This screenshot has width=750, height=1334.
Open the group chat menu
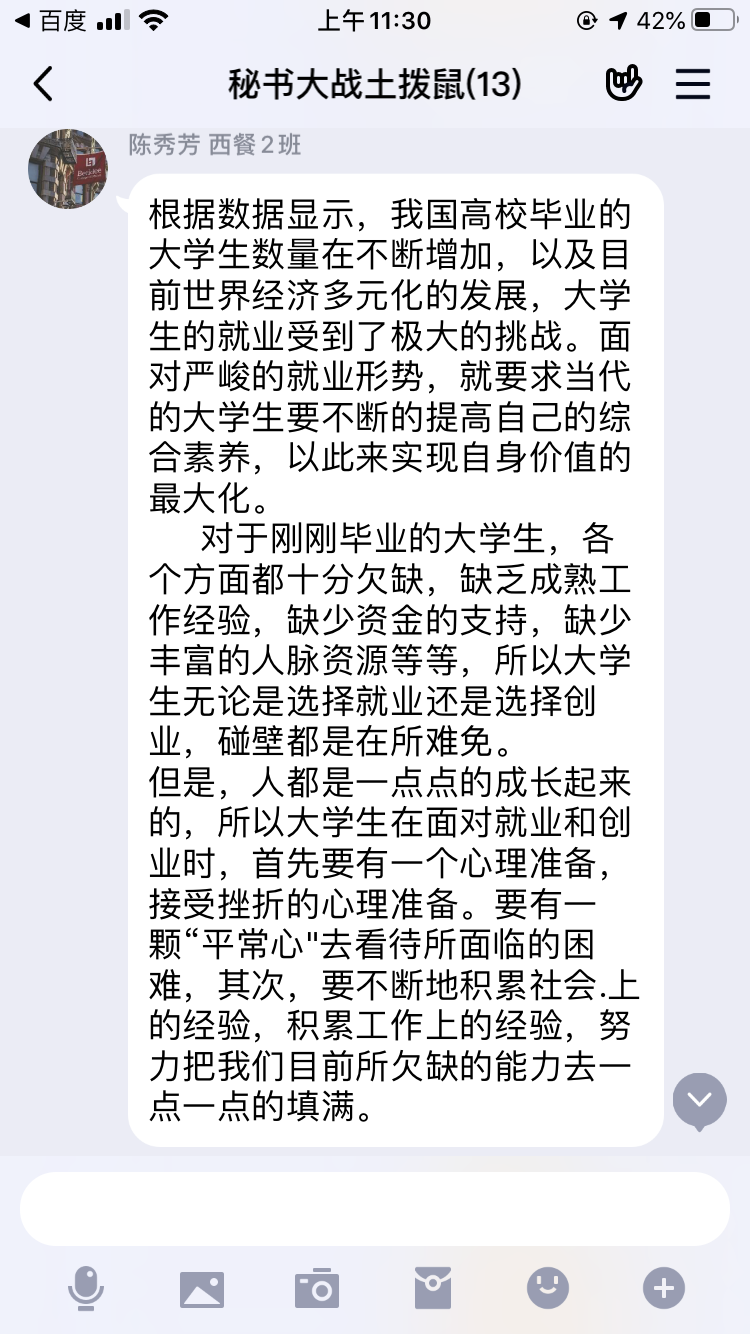(692, 84)
